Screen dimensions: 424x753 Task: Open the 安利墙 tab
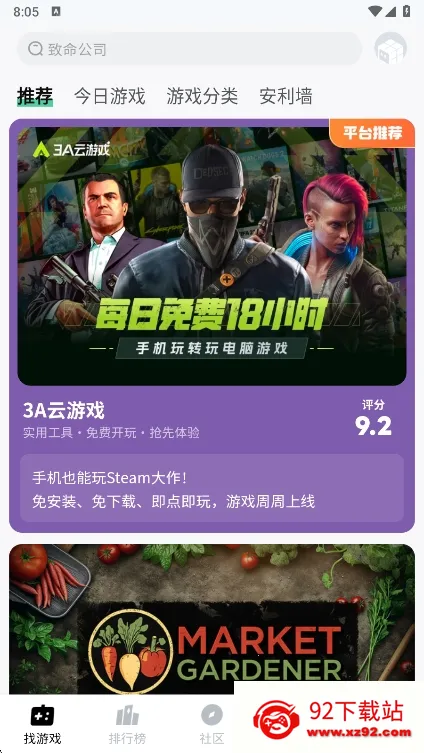point(286,96)
